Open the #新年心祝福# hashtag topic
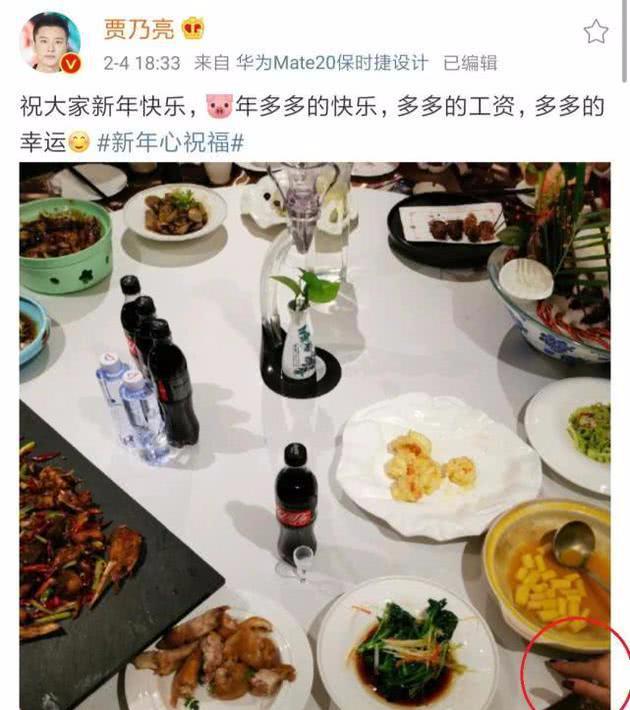Viewport: 630px width, 710px height. pyautogui.click(x=170, y=143)
